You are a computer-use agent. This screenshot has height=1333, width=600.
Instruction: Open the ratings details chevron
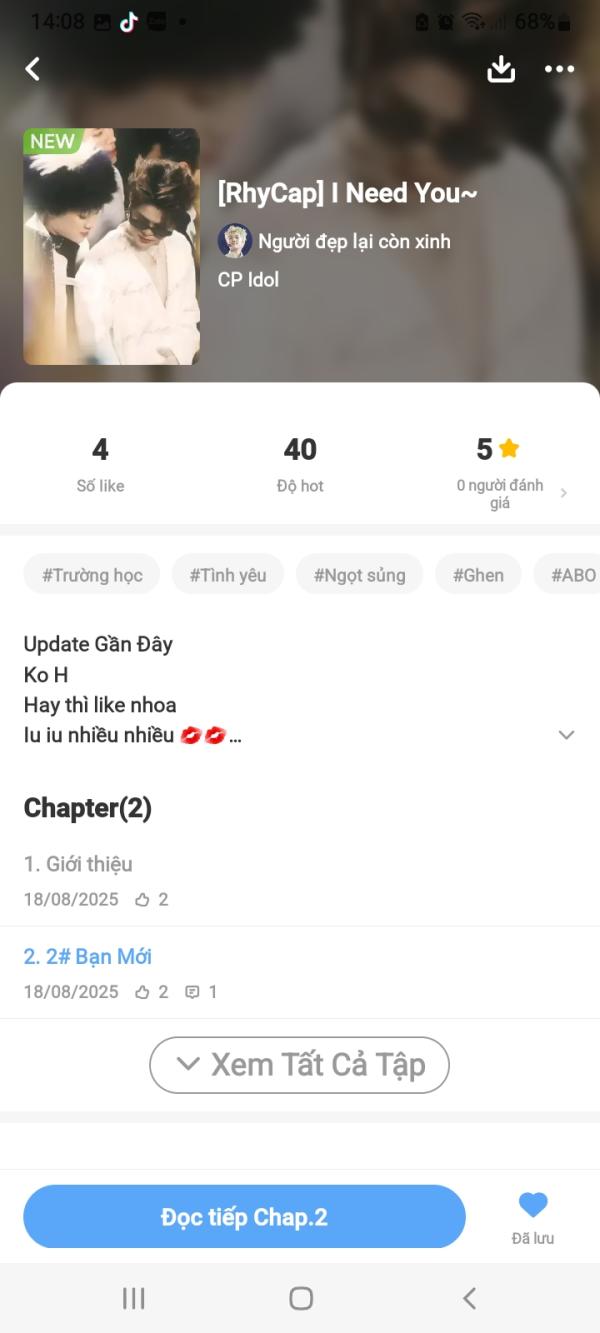click(x=563, y=493)
